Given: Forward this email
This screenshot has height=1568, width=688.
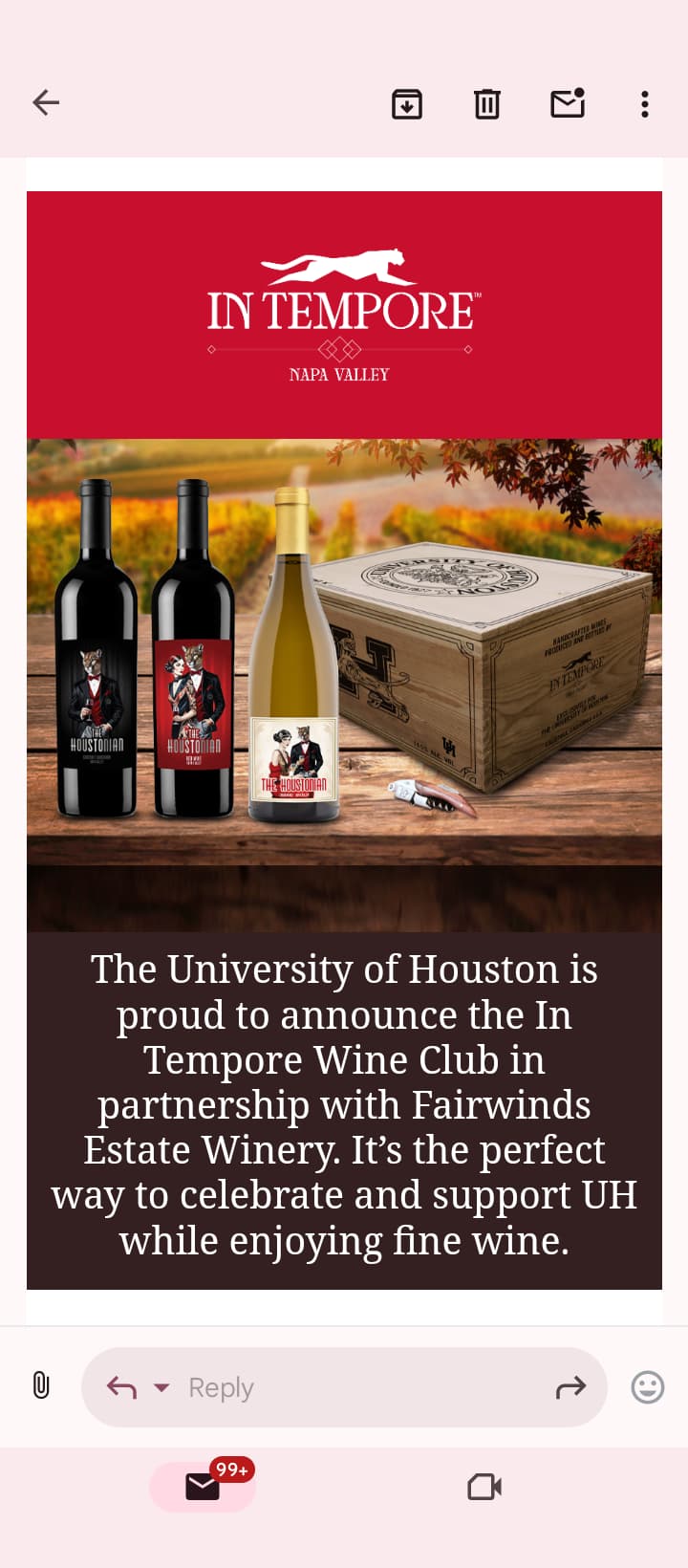Looking at the screenshot, I should pos(570,1387).
